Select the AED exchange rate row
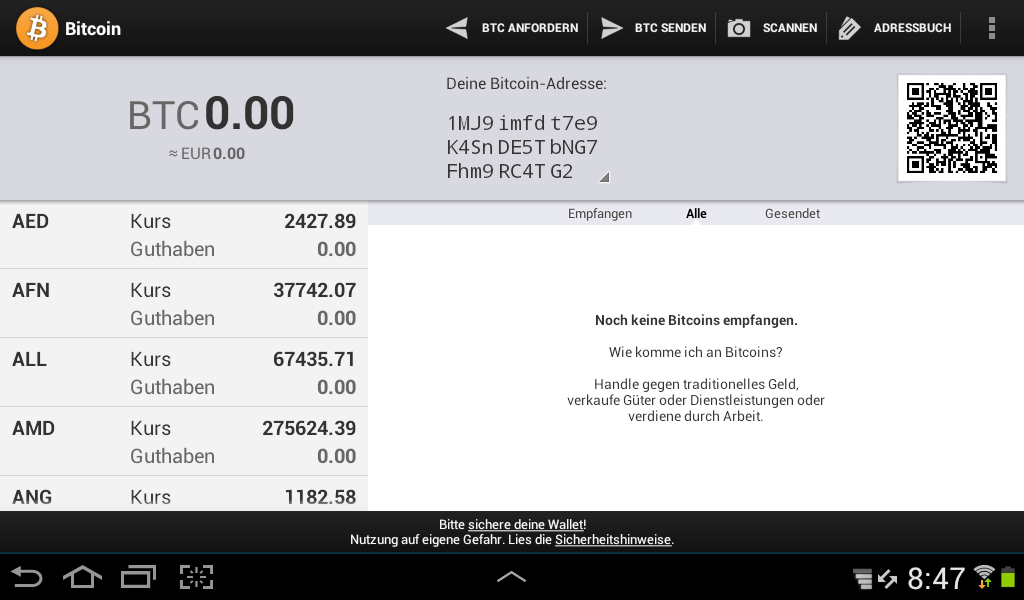The width and height of the screenshot is (1024, 600). point(184,235)
